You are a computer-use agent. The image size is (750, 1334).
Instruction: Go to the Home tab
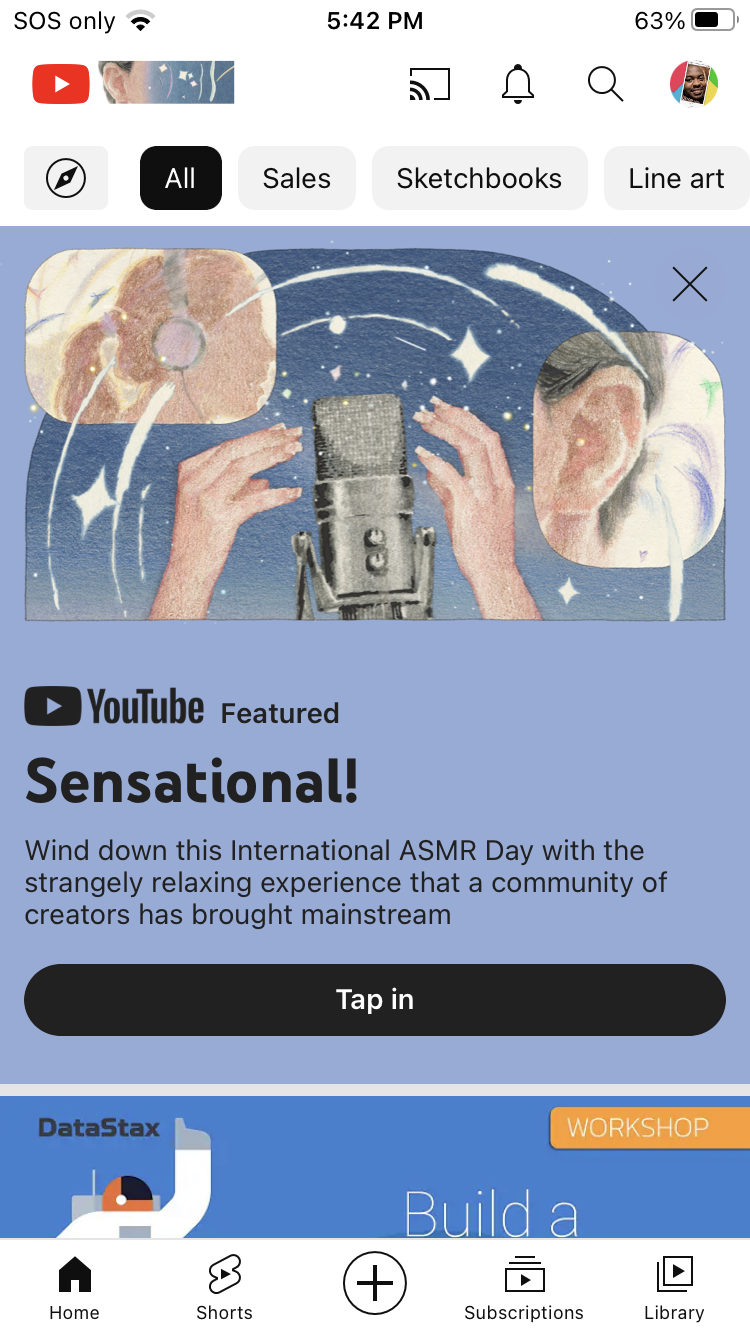click(x=75, y=1288)
